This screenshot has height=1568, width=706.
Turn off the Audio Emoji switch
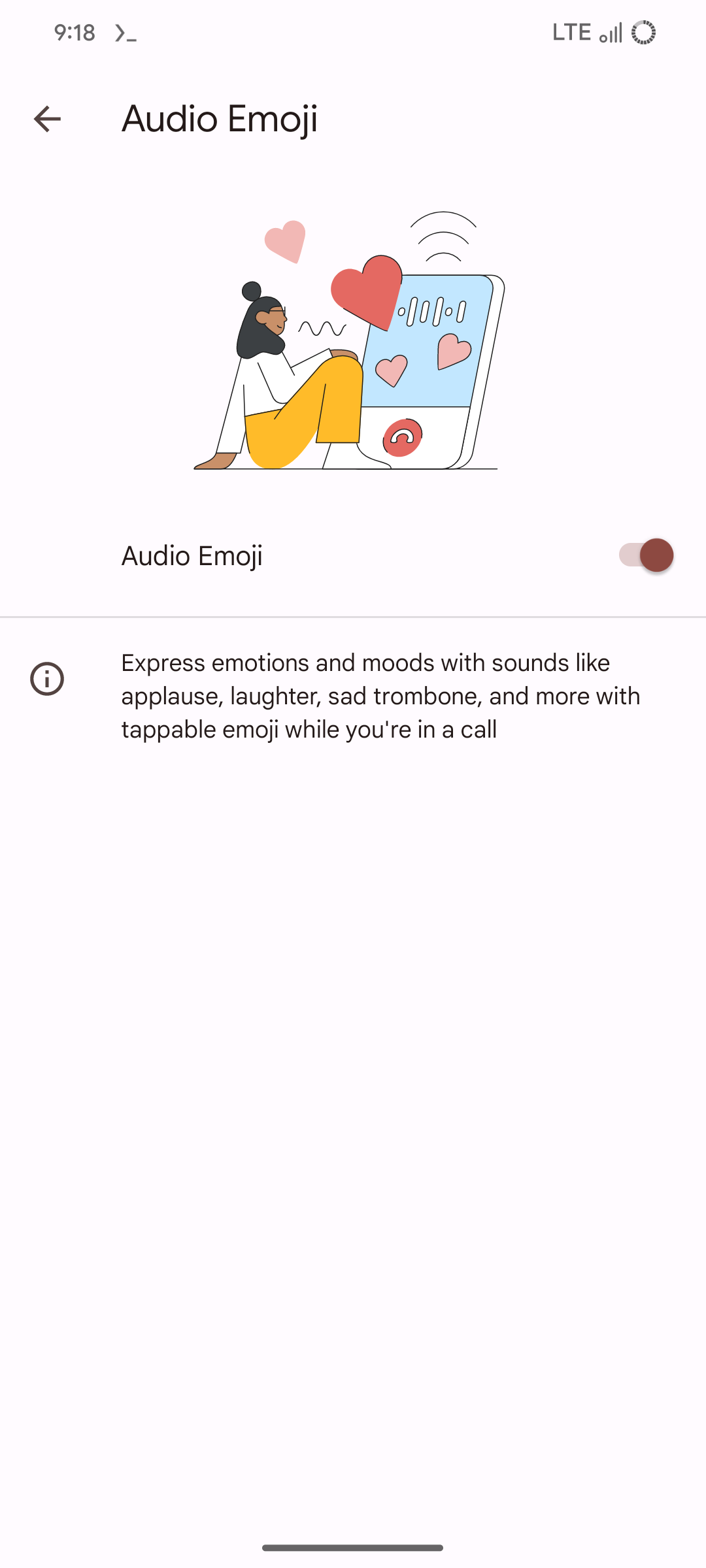coord(646,555)
